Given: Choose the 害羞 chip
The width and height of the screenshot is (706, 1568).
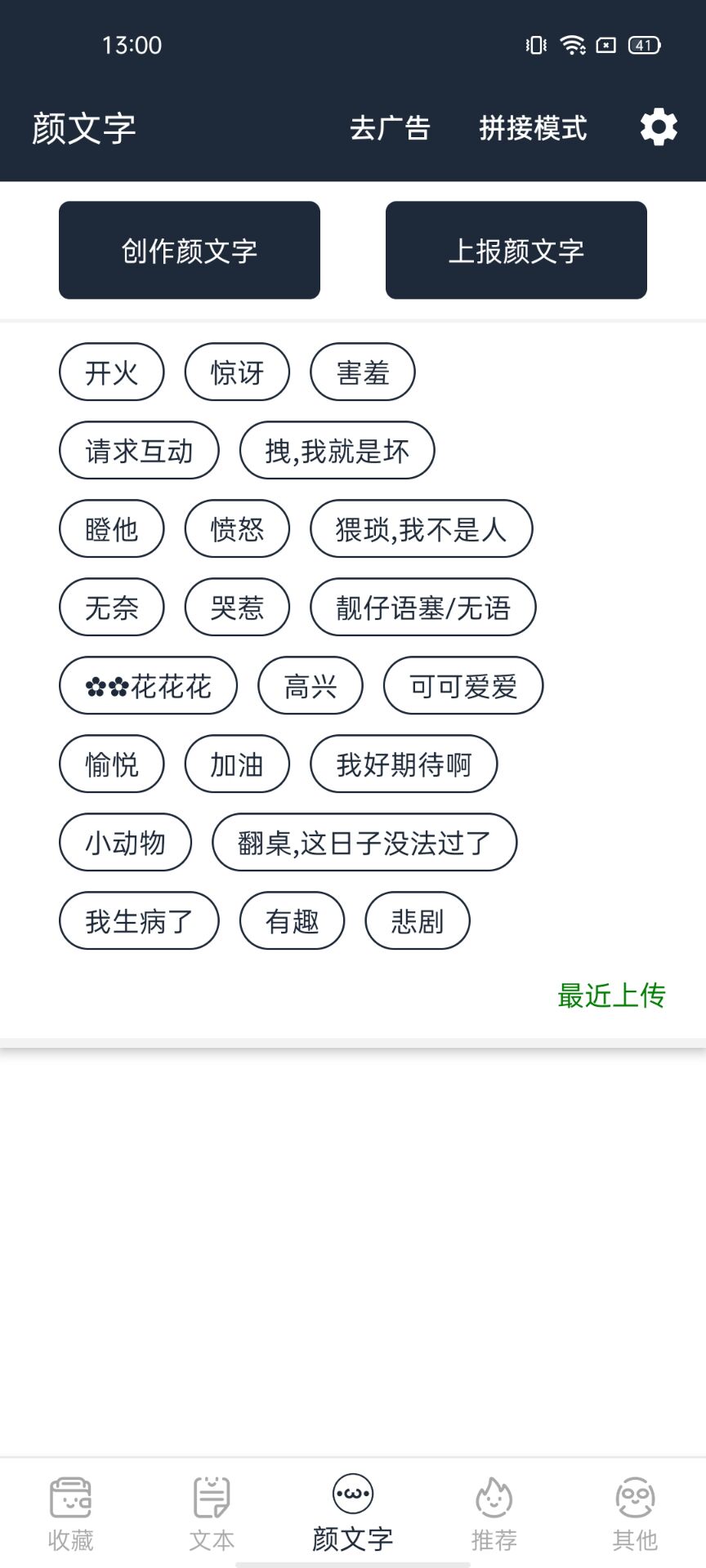Looking at the screenshot, I should (x=363, y=372).
